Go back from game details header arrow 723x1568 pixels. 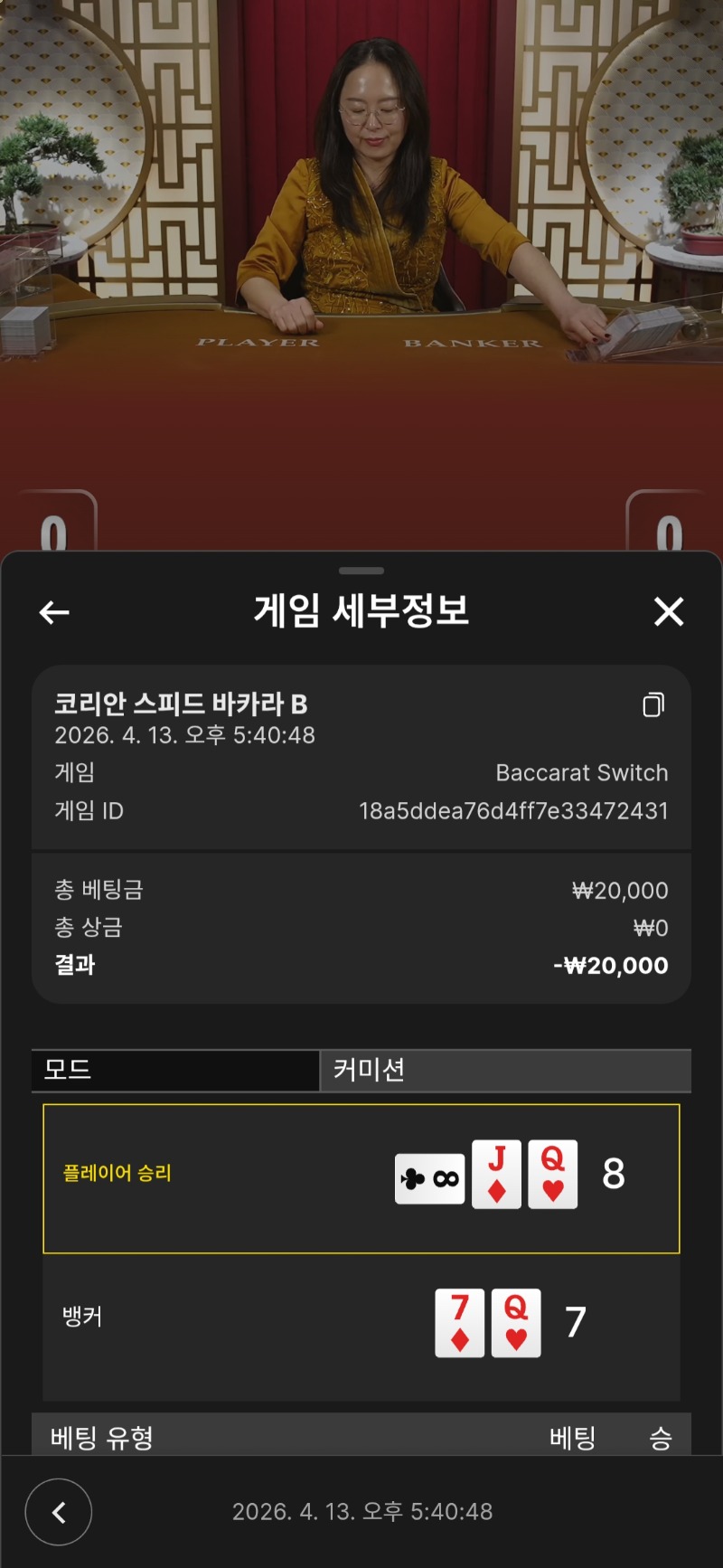click(x=54, y=613)
